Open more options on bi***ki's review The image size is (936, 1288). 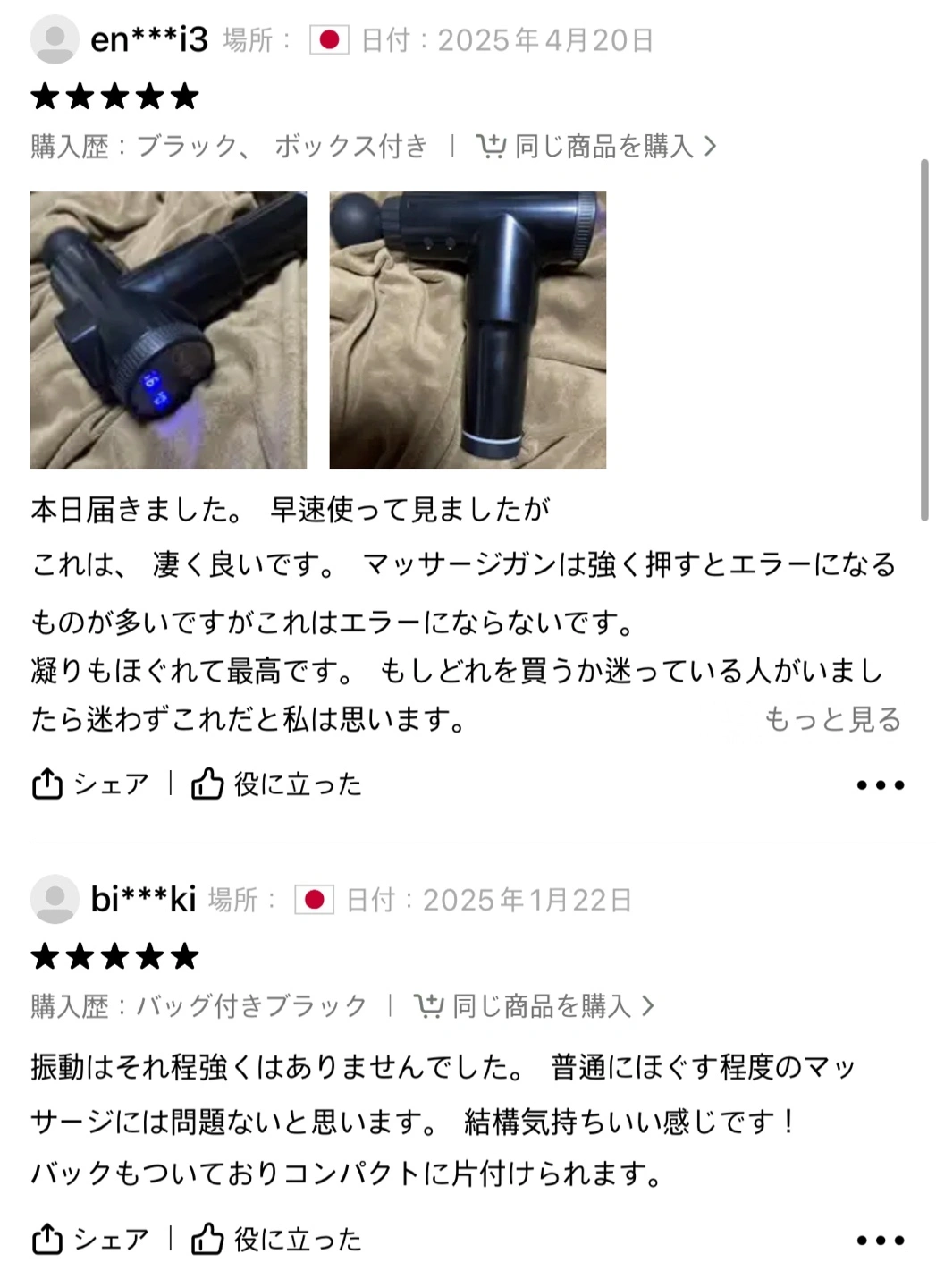pos(880,1241)
